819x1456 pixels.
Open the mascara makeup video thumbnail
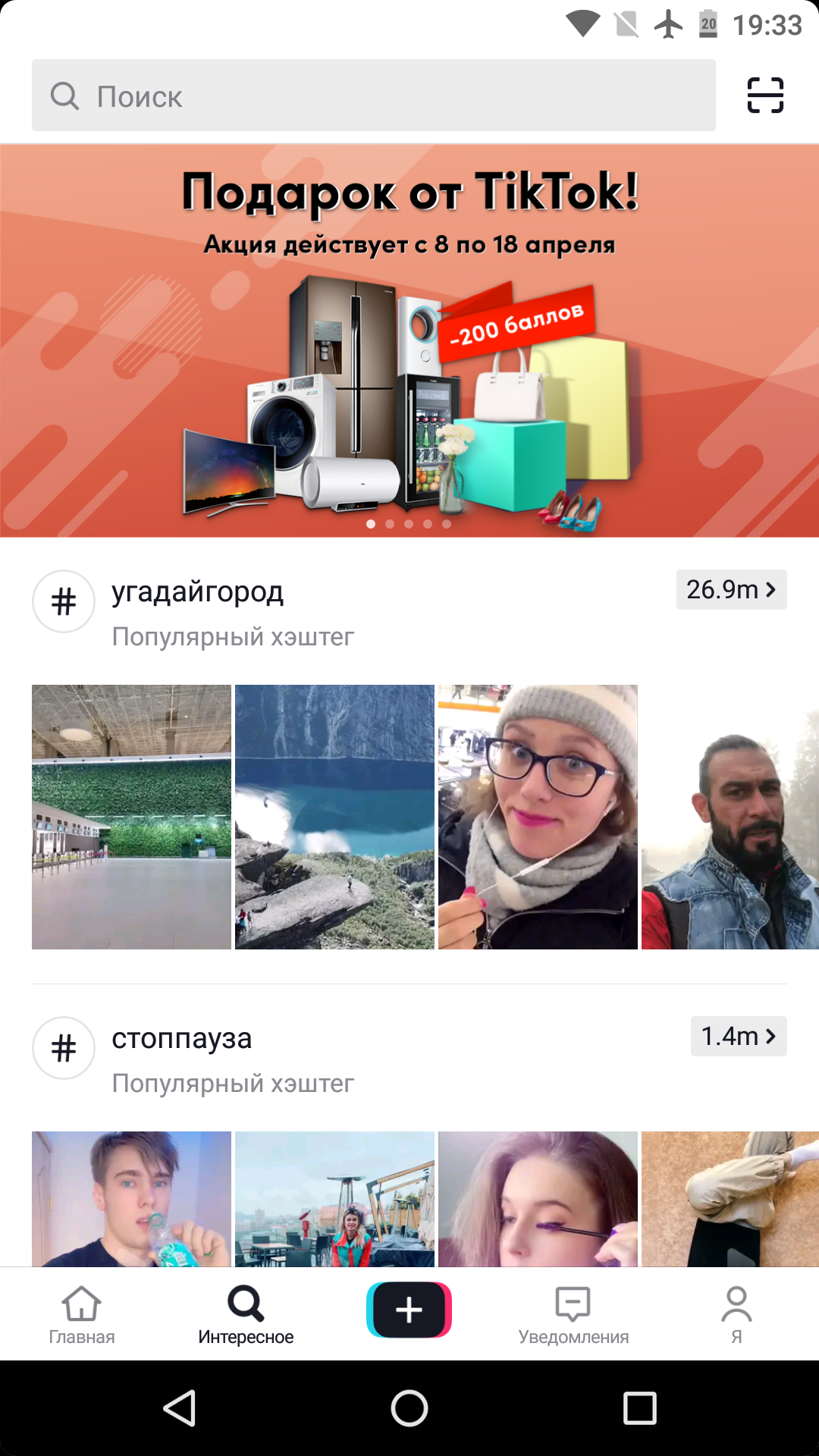tap(538, 1199)
